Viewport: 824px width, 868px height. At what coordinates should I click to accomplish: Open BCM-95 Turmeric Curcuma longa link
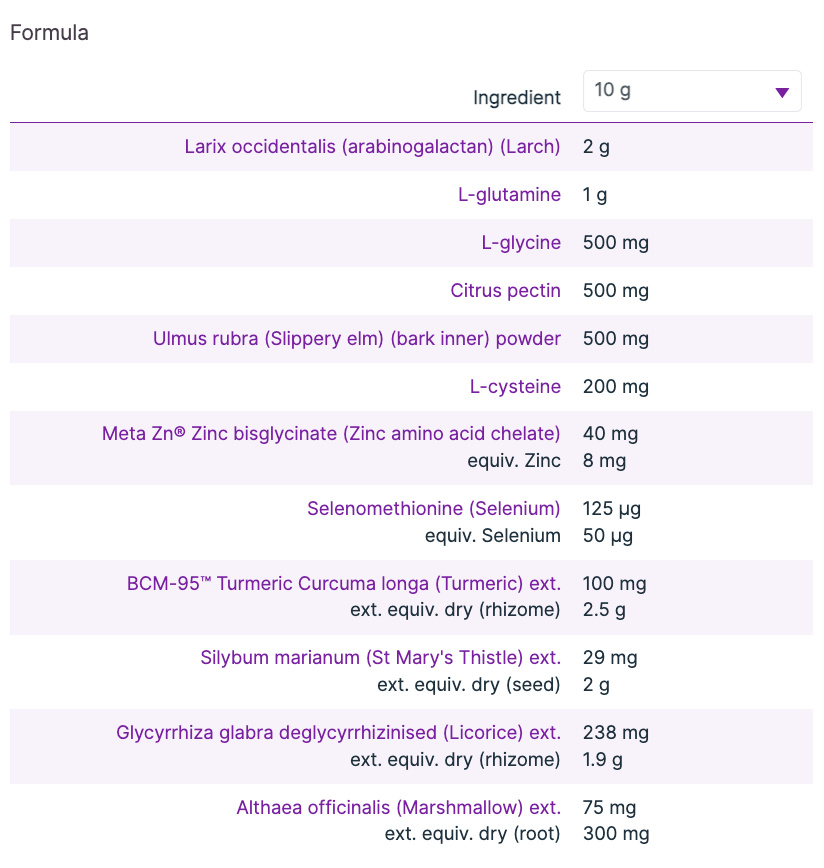(344, 584)
